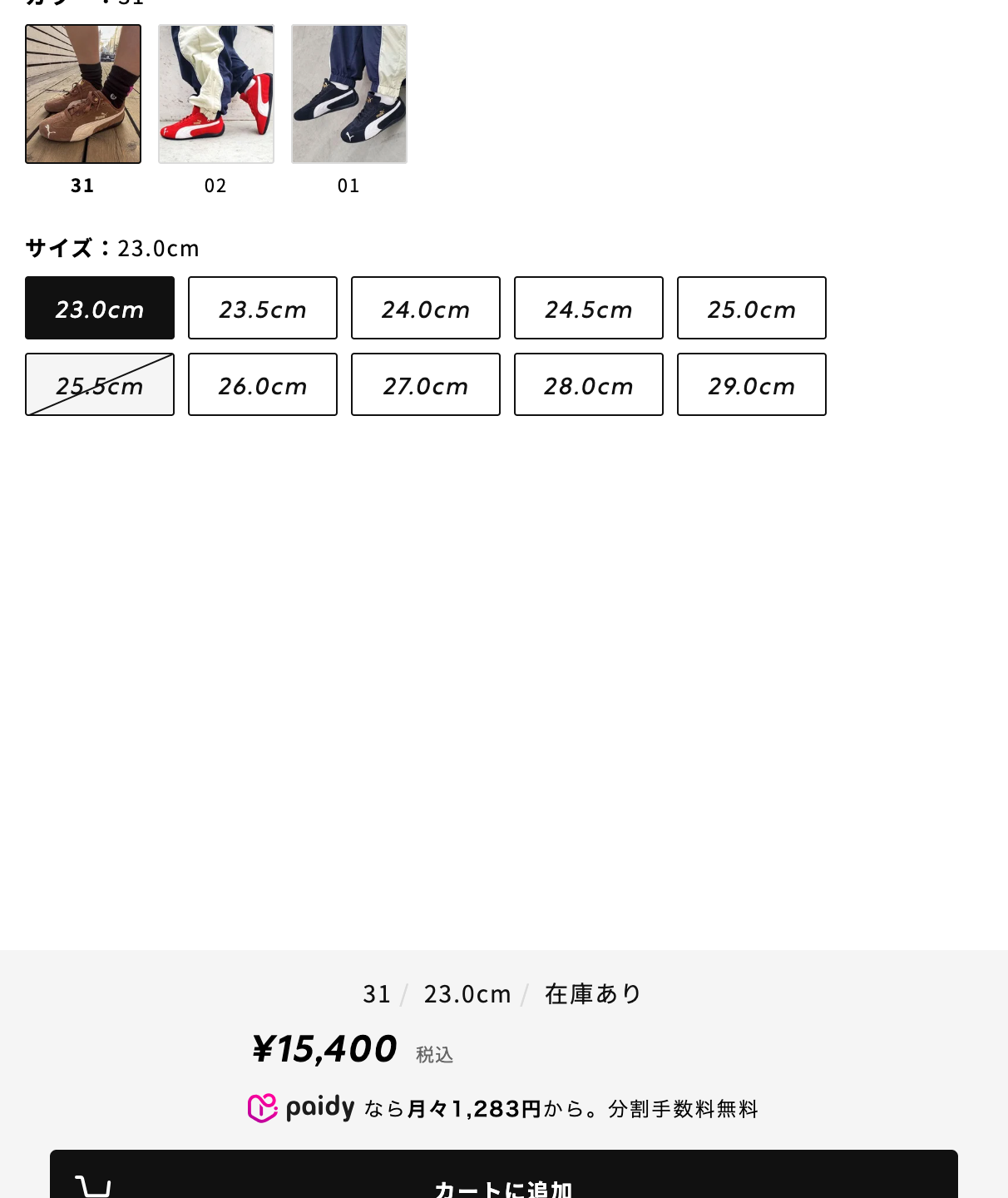The image size is (1008, 1198).
Task: Pick size 24.0cm
Action: tap(426, 308)
